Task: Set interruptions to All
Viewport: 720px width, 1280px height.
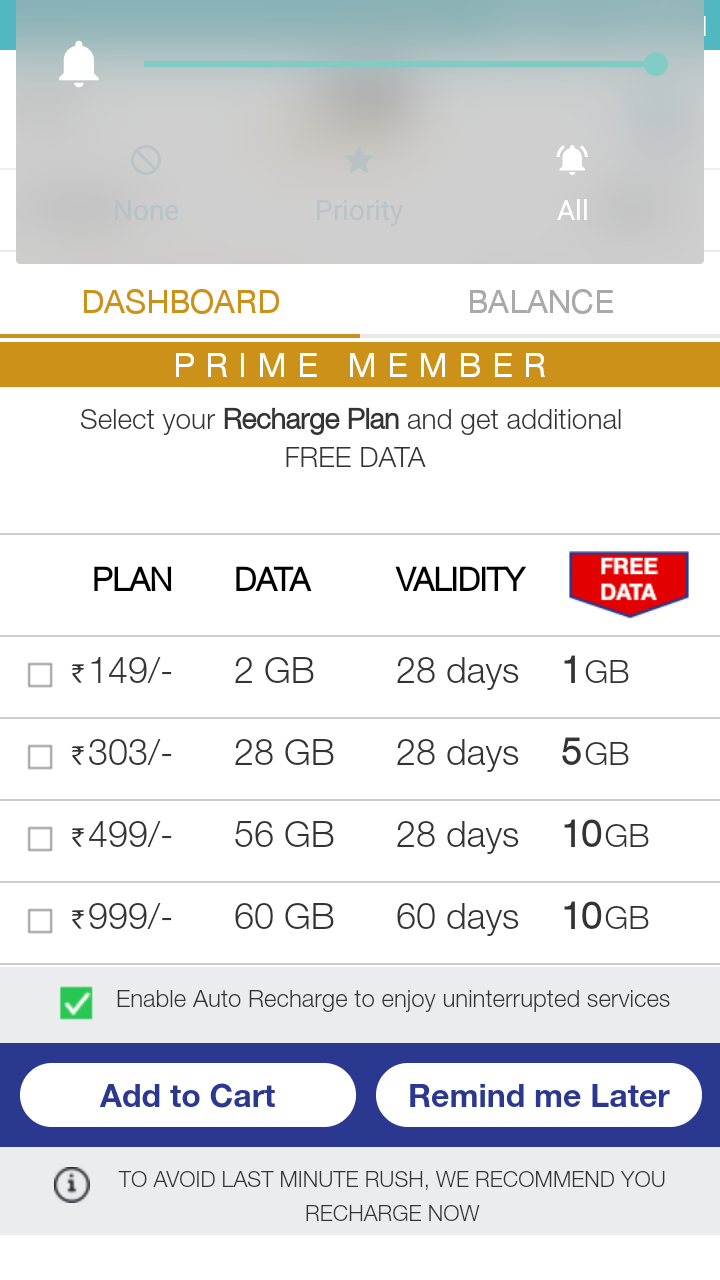Action: pos(573,185)
